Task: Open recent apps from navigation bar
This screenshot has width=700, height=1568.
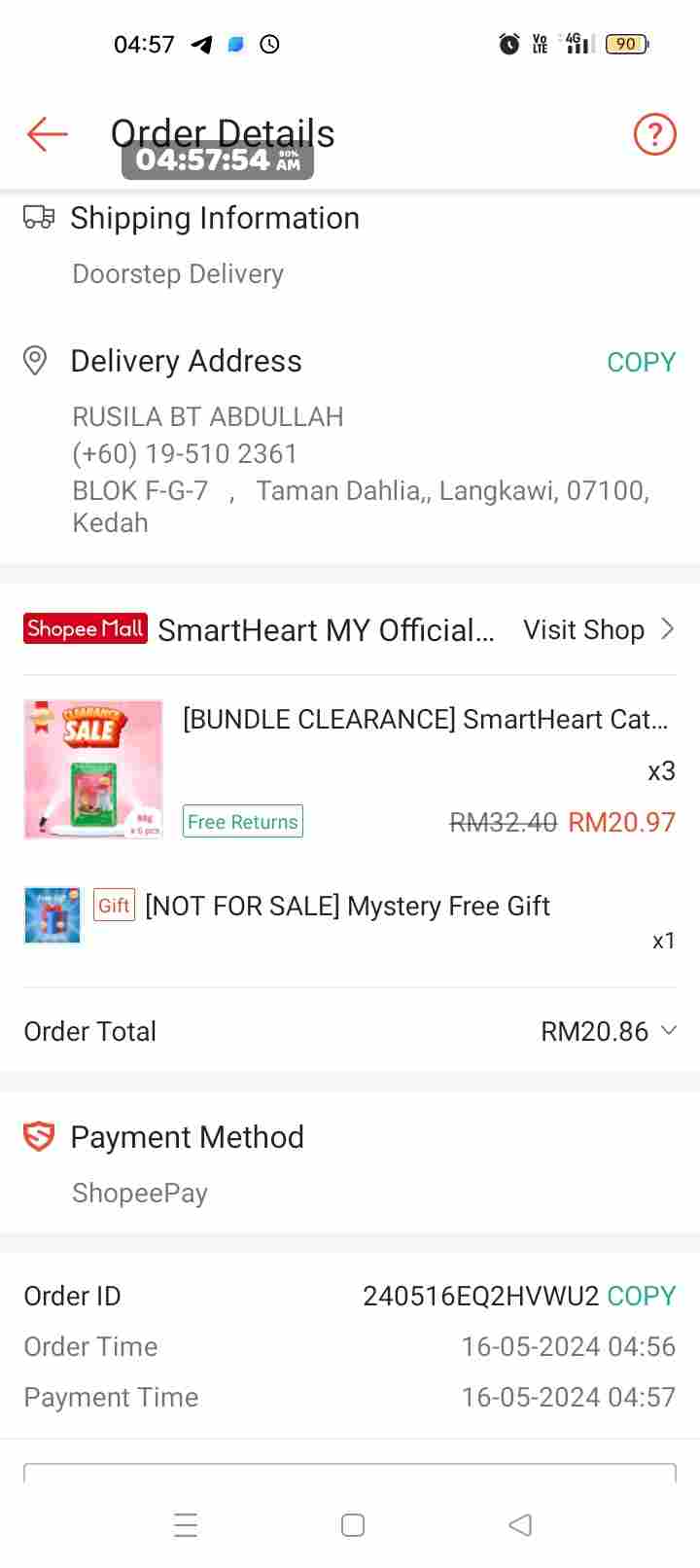Action: click(186, 1524)
